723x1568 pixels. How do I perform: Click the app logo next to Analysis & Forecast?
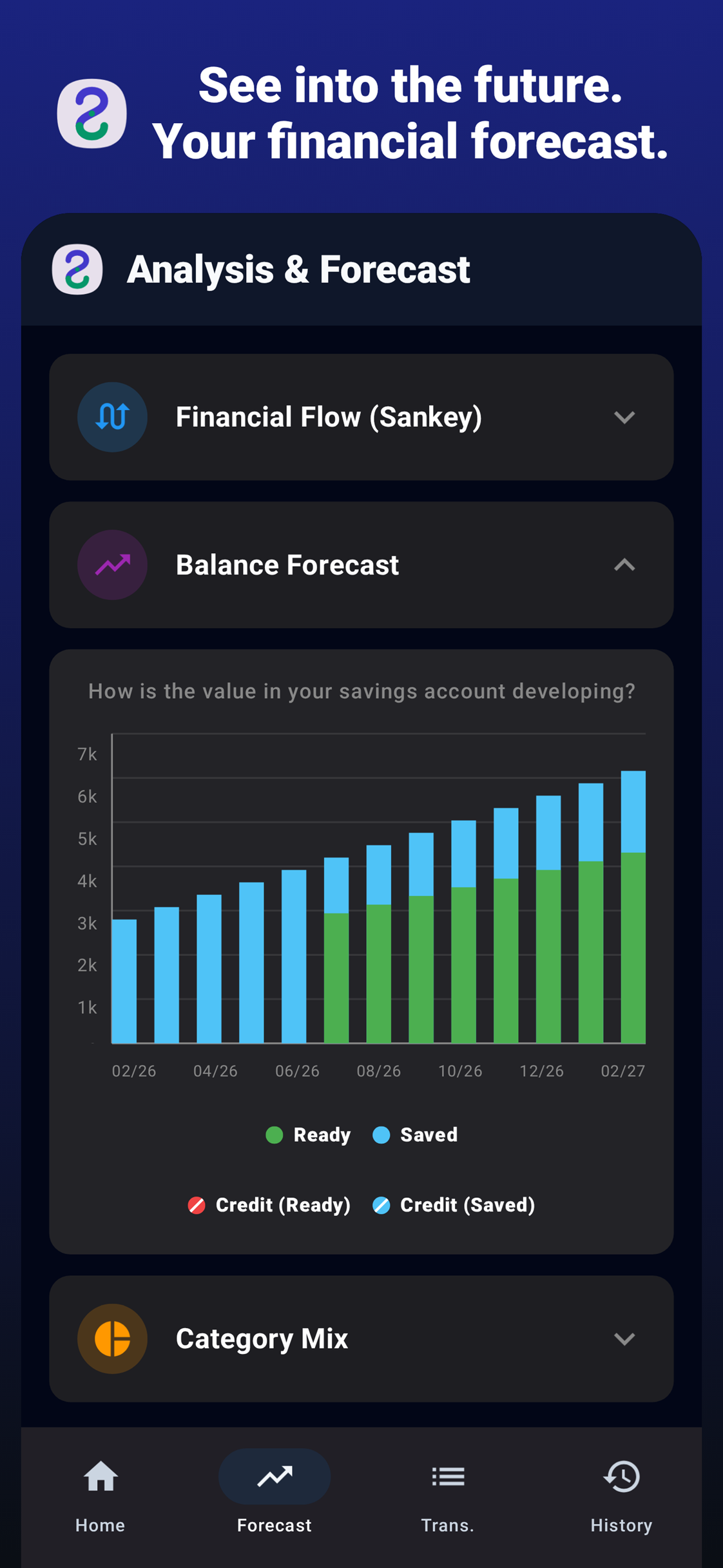[77, 269]
